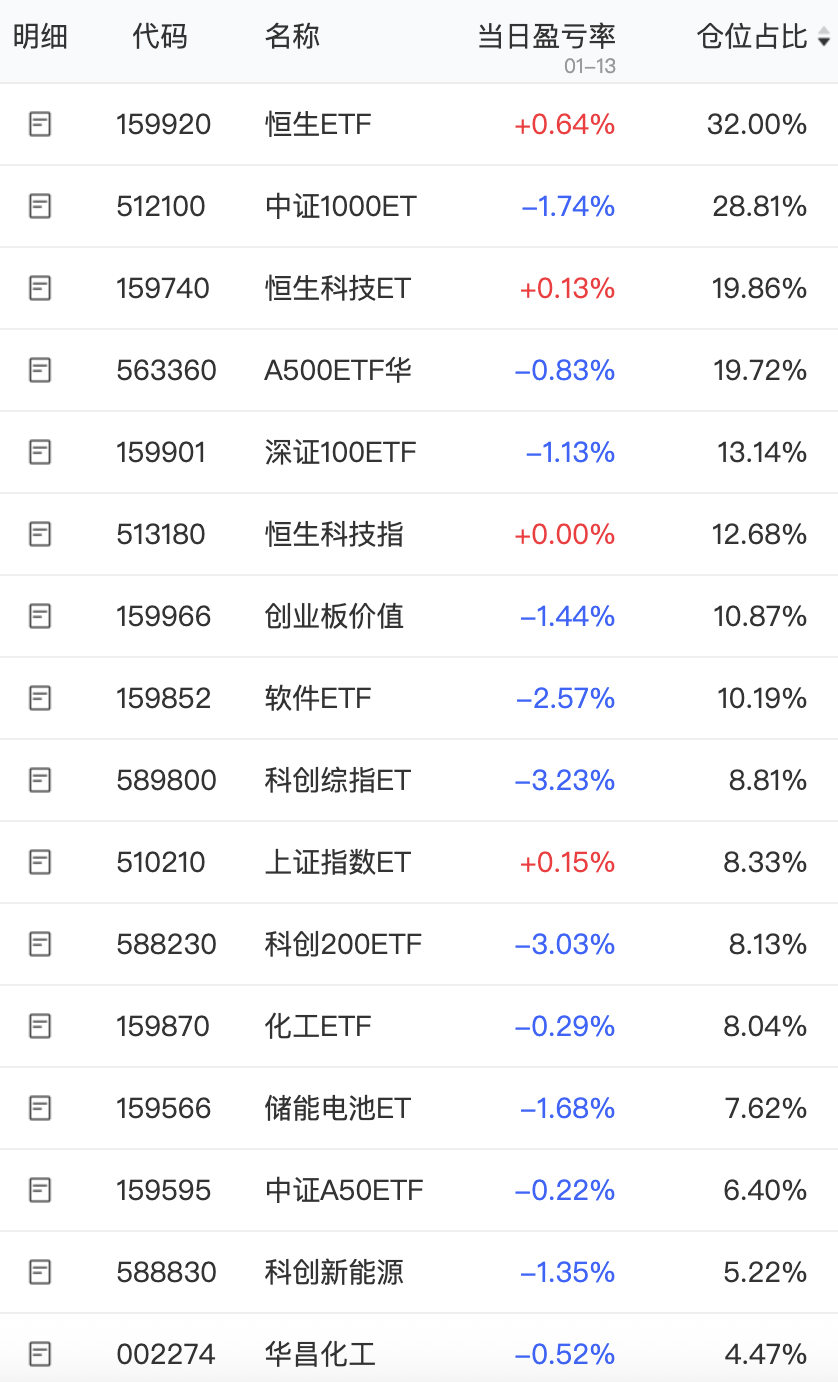838x1382 pixels.
Task: Show details for 科创200ETF
Action: click(40, 945)
